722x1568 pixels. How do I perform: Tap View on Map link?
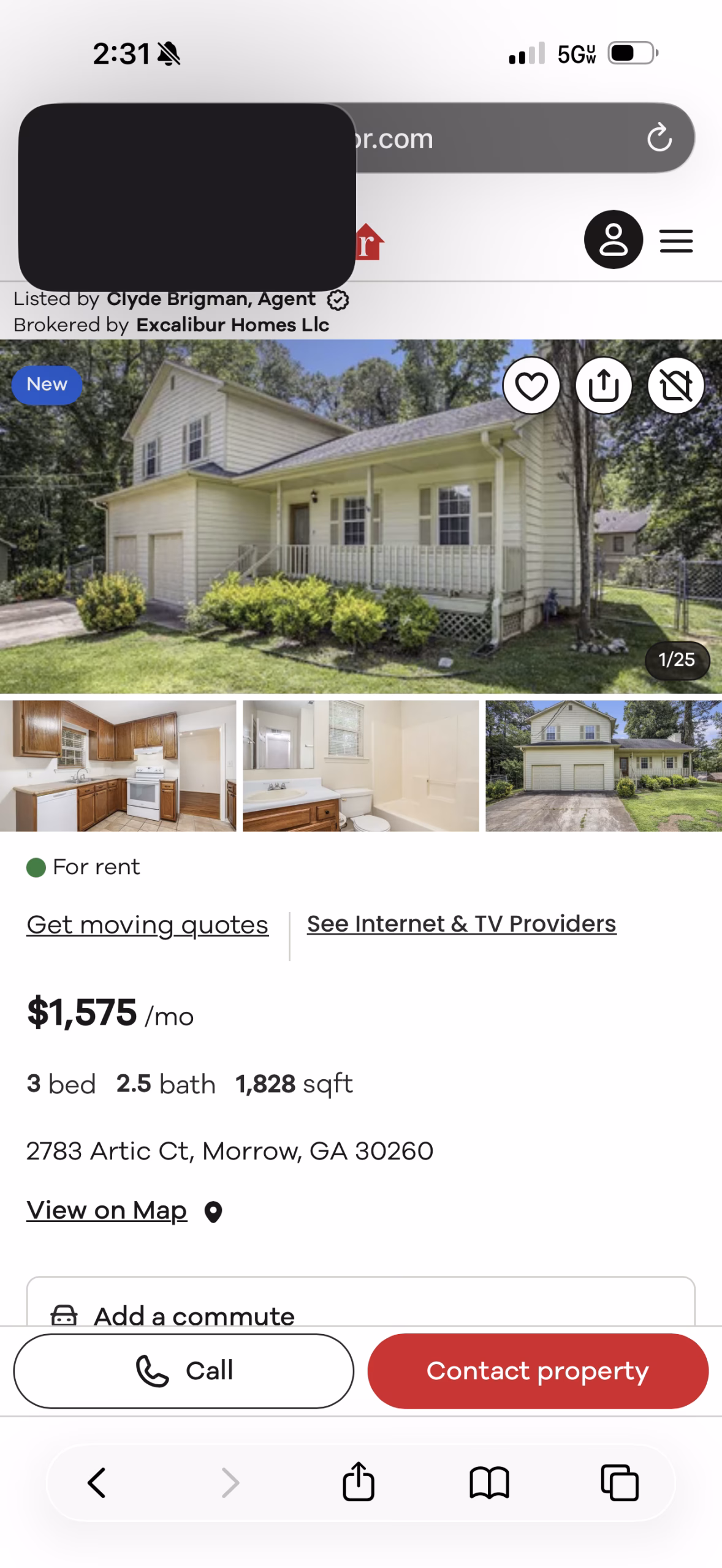(x=107, y=1210)
